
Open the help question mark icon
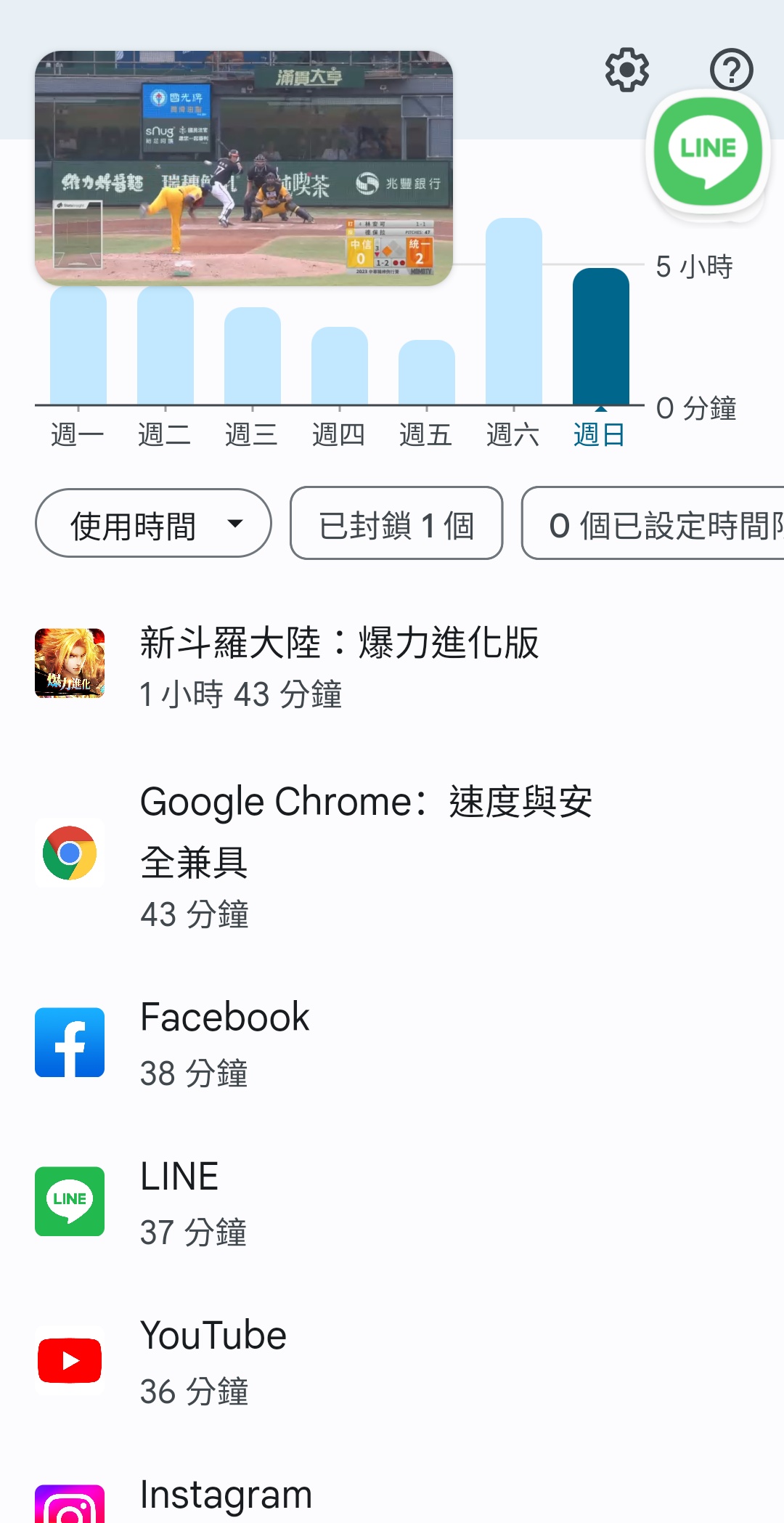click(x=731, y=70)
